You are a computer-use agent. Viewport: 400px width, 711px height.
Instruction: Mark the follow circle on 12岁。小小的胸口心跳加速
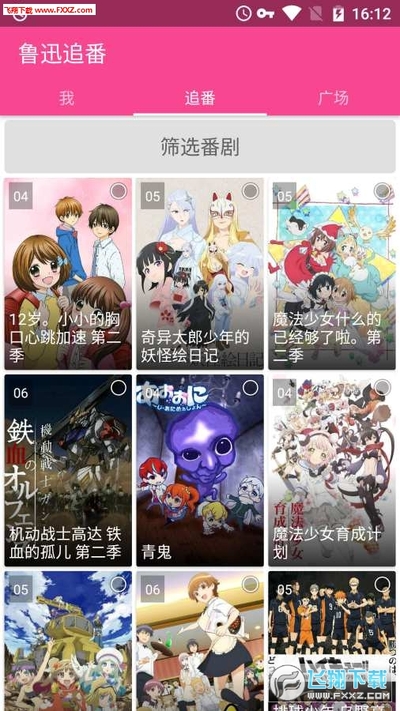tap(118, 191)
